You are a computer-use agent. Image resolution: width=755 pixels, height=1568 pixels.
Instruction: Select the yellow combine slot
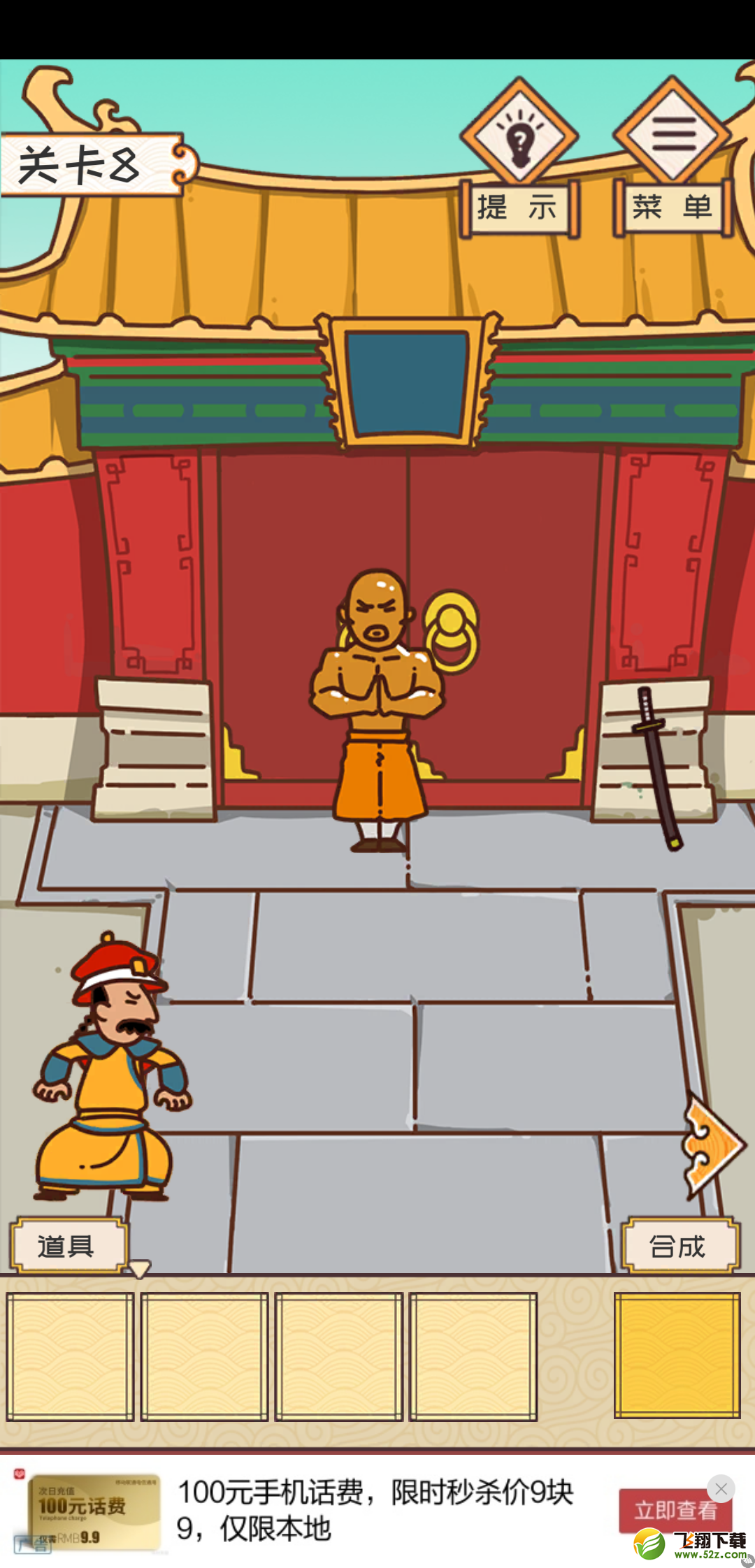(677, 1354)
